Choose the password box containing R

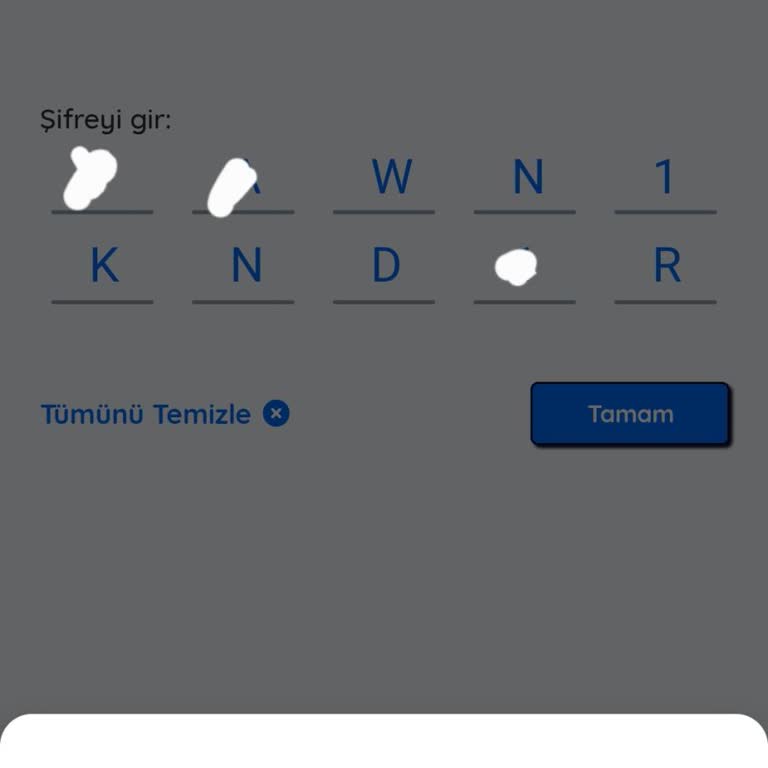pyautogui.click(x=665, y=268)
